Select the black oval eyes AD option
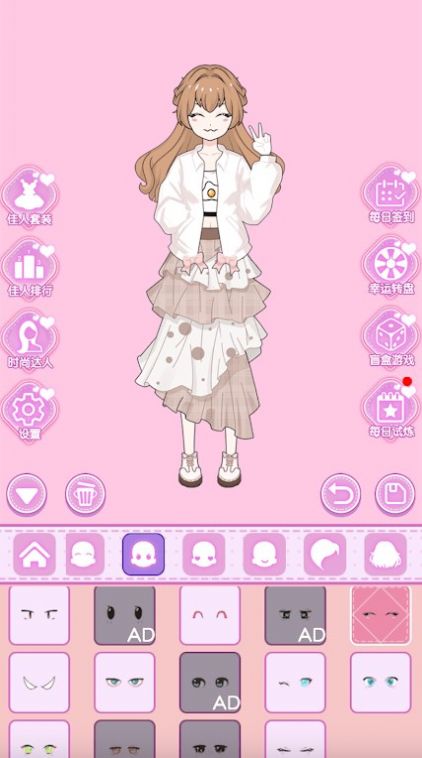422x758 pixels. click(125, 615)
